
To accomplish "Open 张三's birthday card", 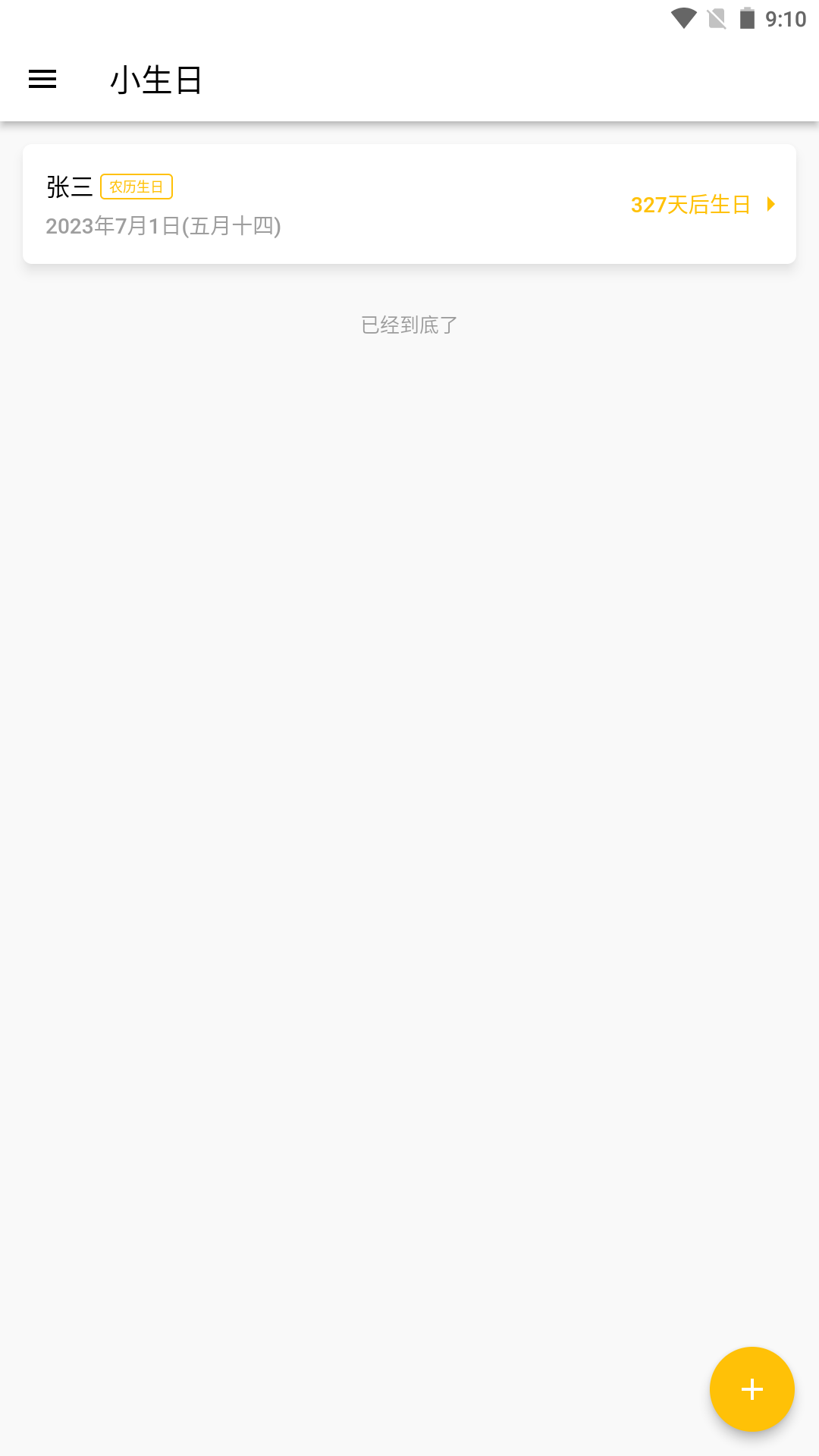I will pos(409,204).
